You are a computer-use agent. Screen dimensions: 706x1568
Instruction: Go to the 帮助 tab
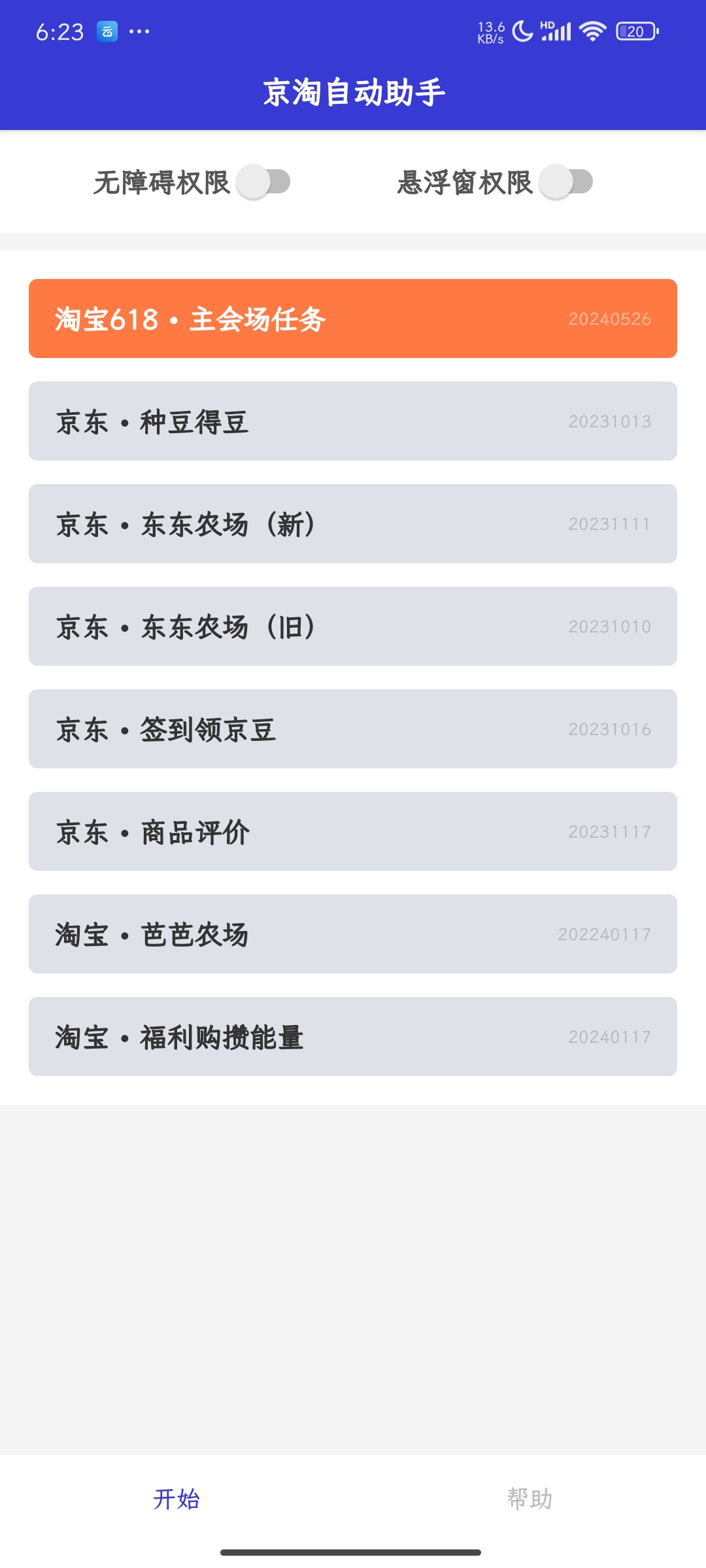529,1499
